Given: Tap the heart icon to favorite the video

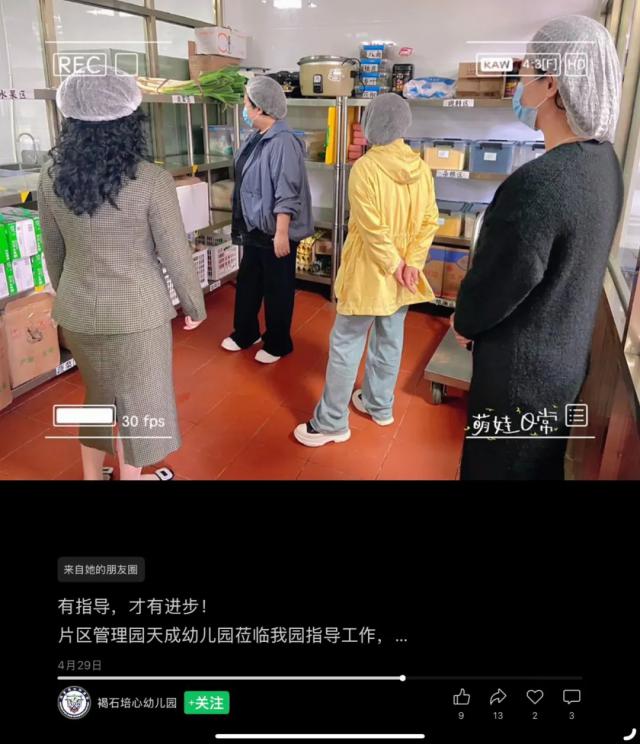Looking at the screenshot, I should (x=535, y=697).
